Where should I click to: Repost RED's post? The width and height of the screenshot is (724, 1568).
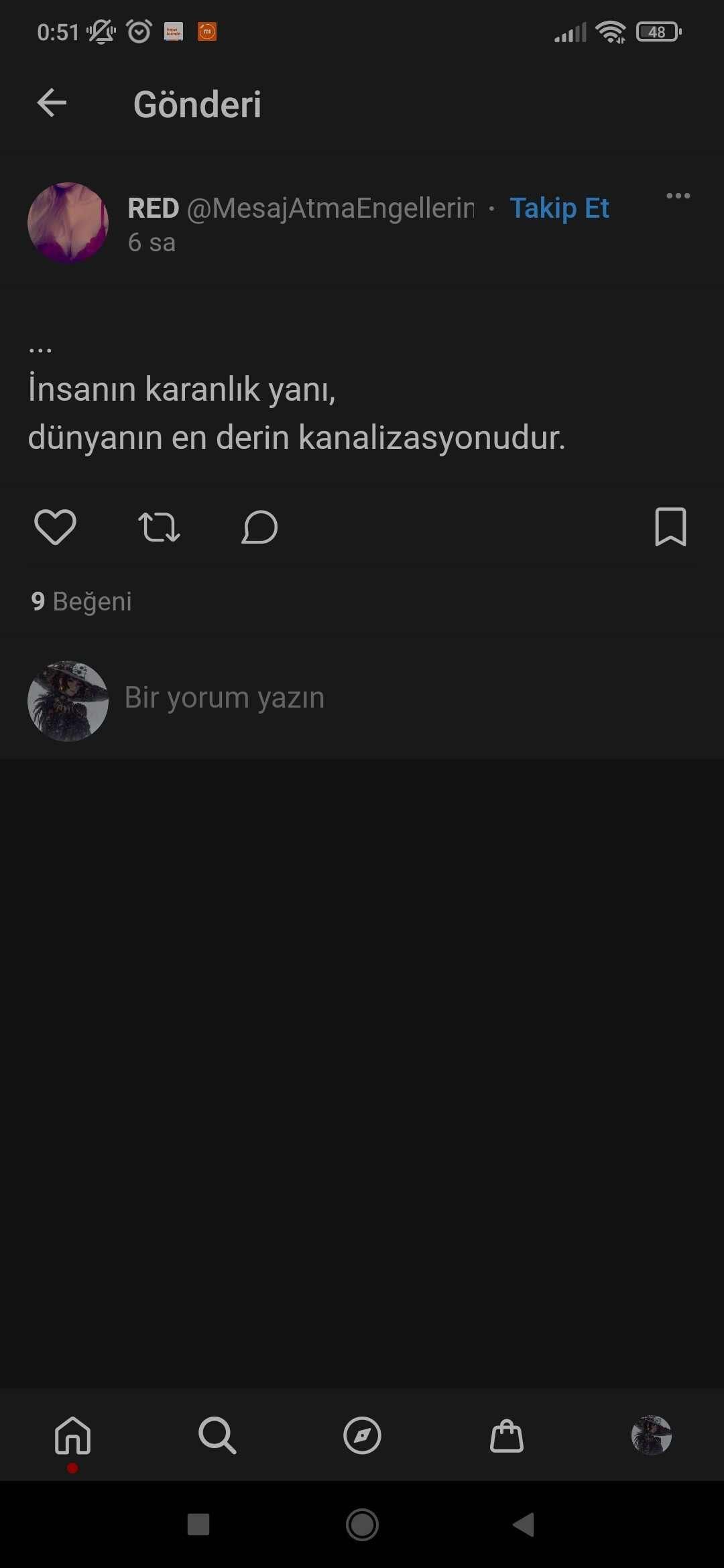(159, 527)
